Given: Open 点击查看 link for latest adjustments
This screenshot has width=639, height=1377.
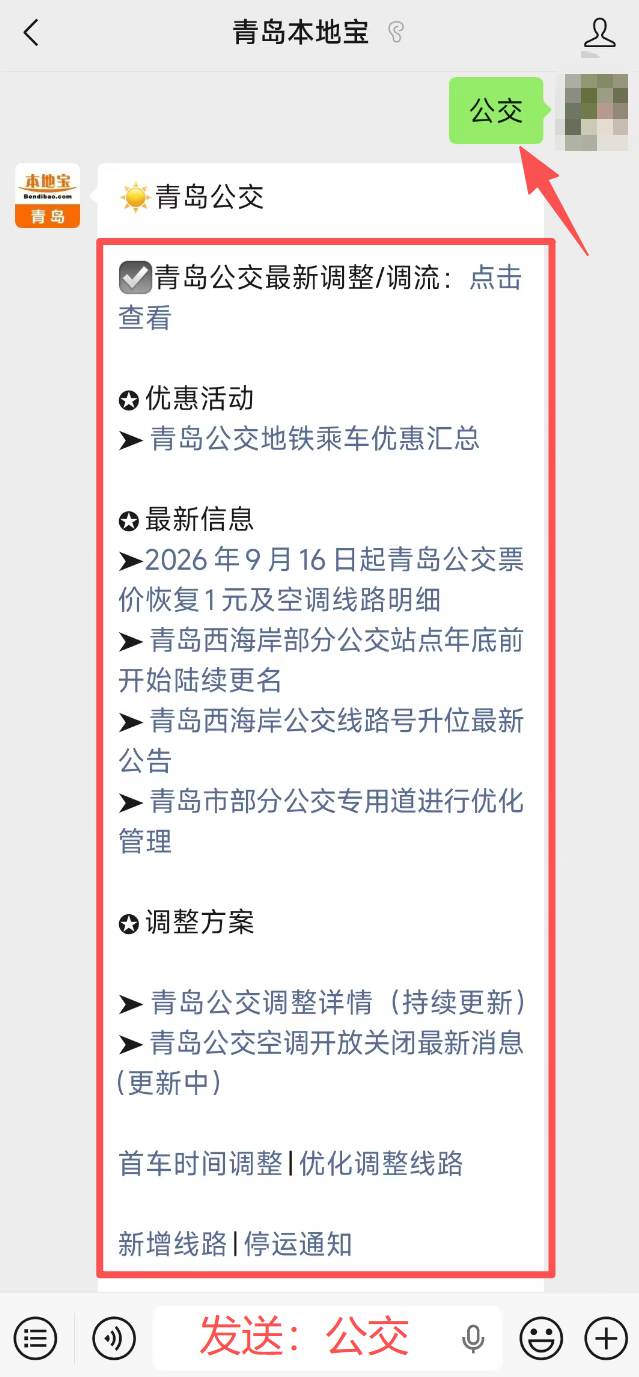Looking at the screenshot, I should (x=321, y=298).
